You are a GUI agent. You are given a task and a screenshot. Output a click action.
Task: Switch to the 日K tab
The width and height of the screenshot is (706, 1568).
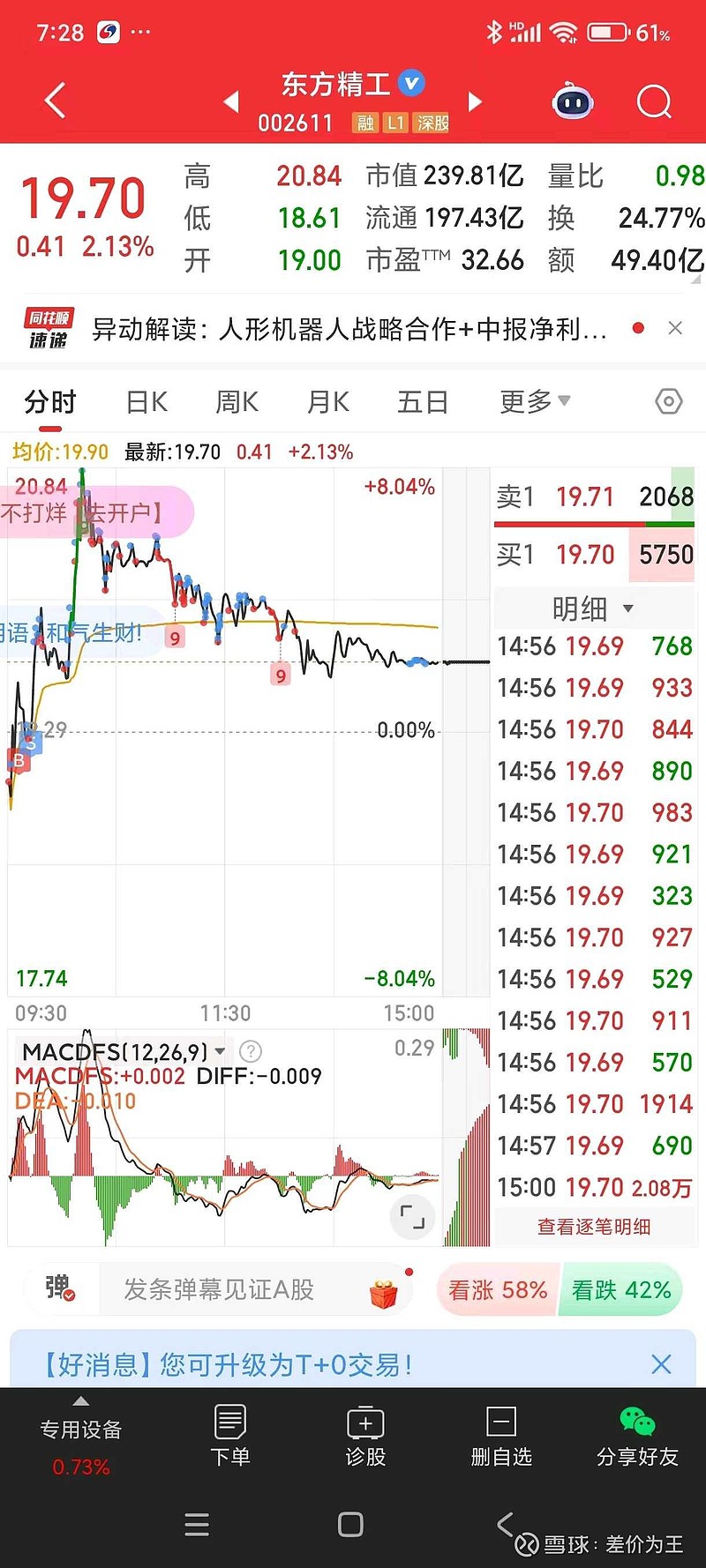click(x=146, y=402)
